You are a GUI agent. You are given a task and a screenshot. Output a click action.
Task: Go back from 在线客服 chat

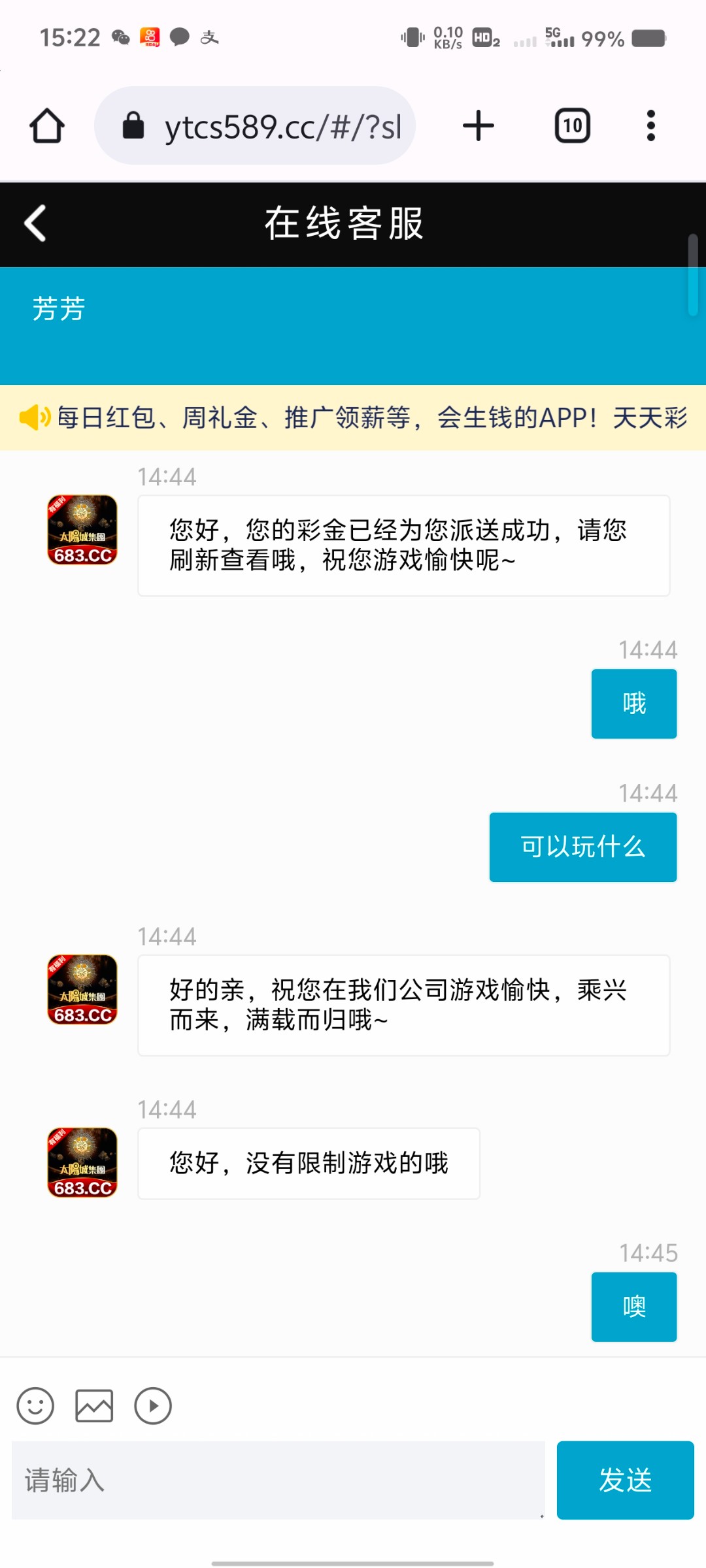coord(35,223)
